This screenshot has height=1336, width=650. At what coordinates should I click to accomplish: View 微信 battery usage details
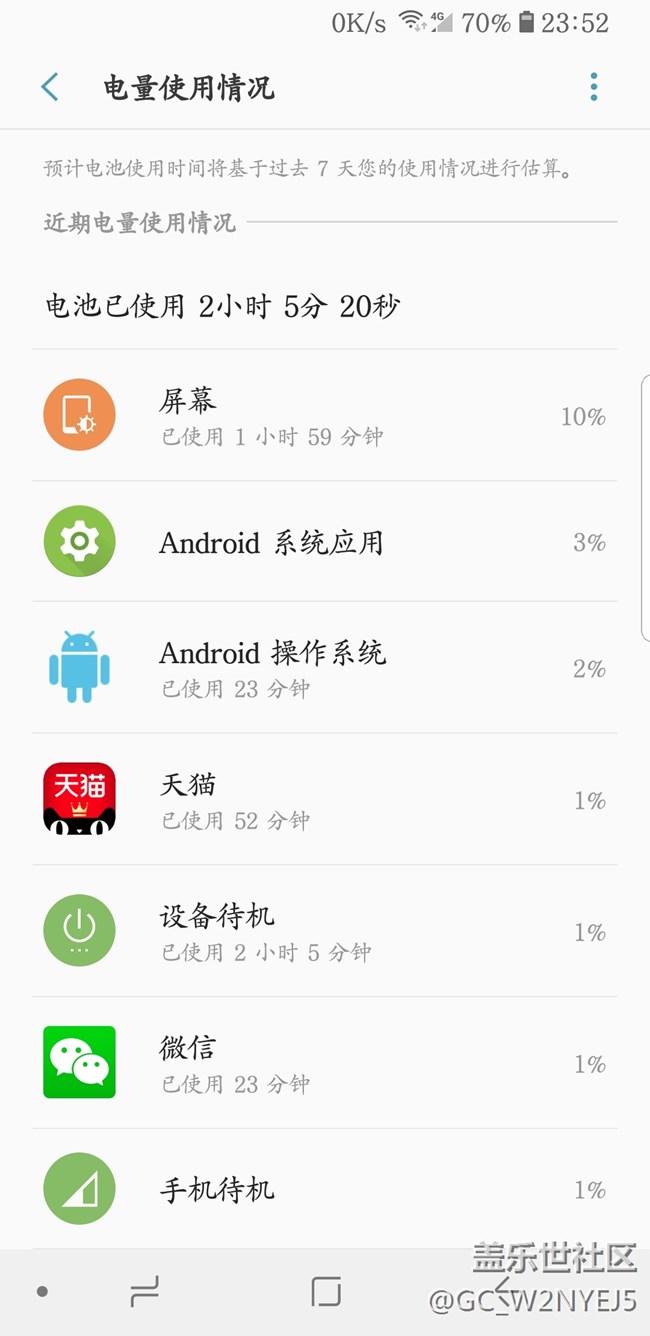point(324,1063)
